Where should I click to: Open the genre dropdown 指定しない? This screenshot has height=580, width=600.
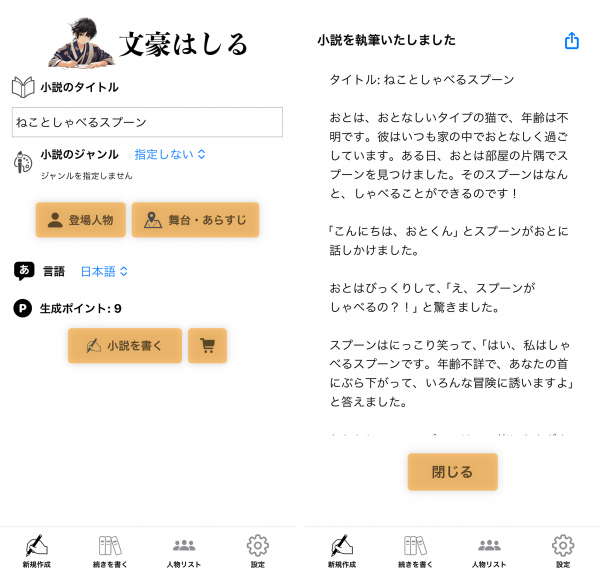click(x=170, y=155)
